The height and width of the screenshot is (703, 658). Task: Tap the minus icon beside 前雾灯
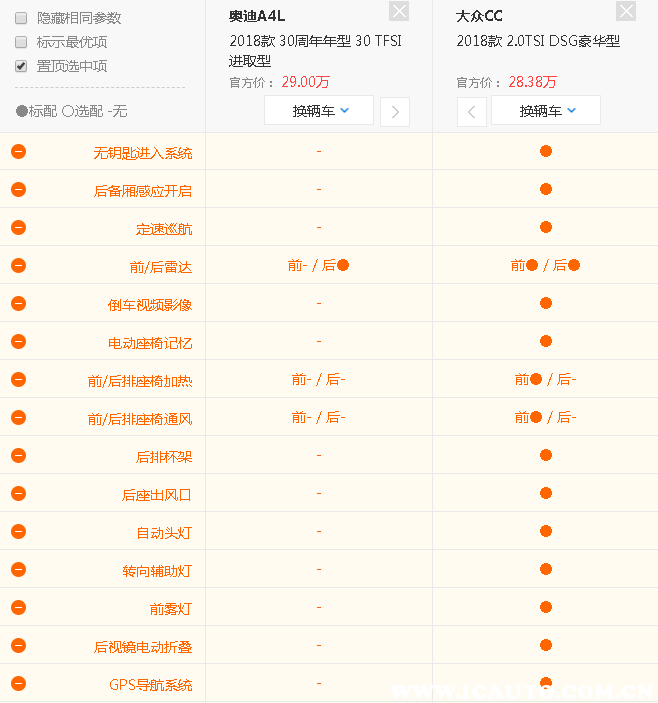click(18, 608)
